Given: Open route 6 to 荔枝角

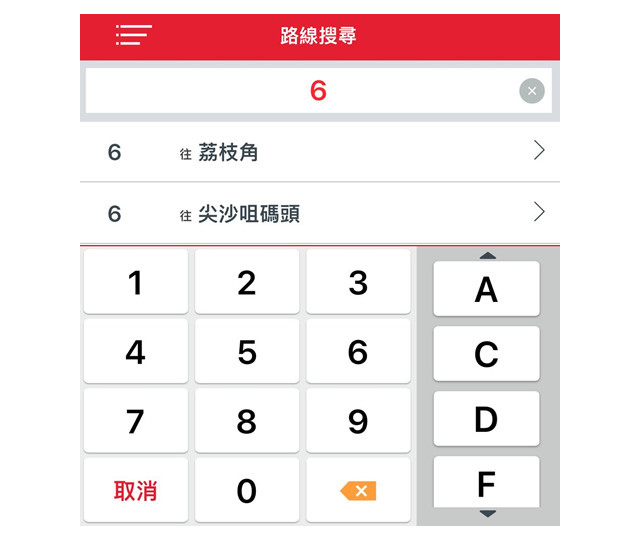Looking at the screenshot, I should [320, 152].
